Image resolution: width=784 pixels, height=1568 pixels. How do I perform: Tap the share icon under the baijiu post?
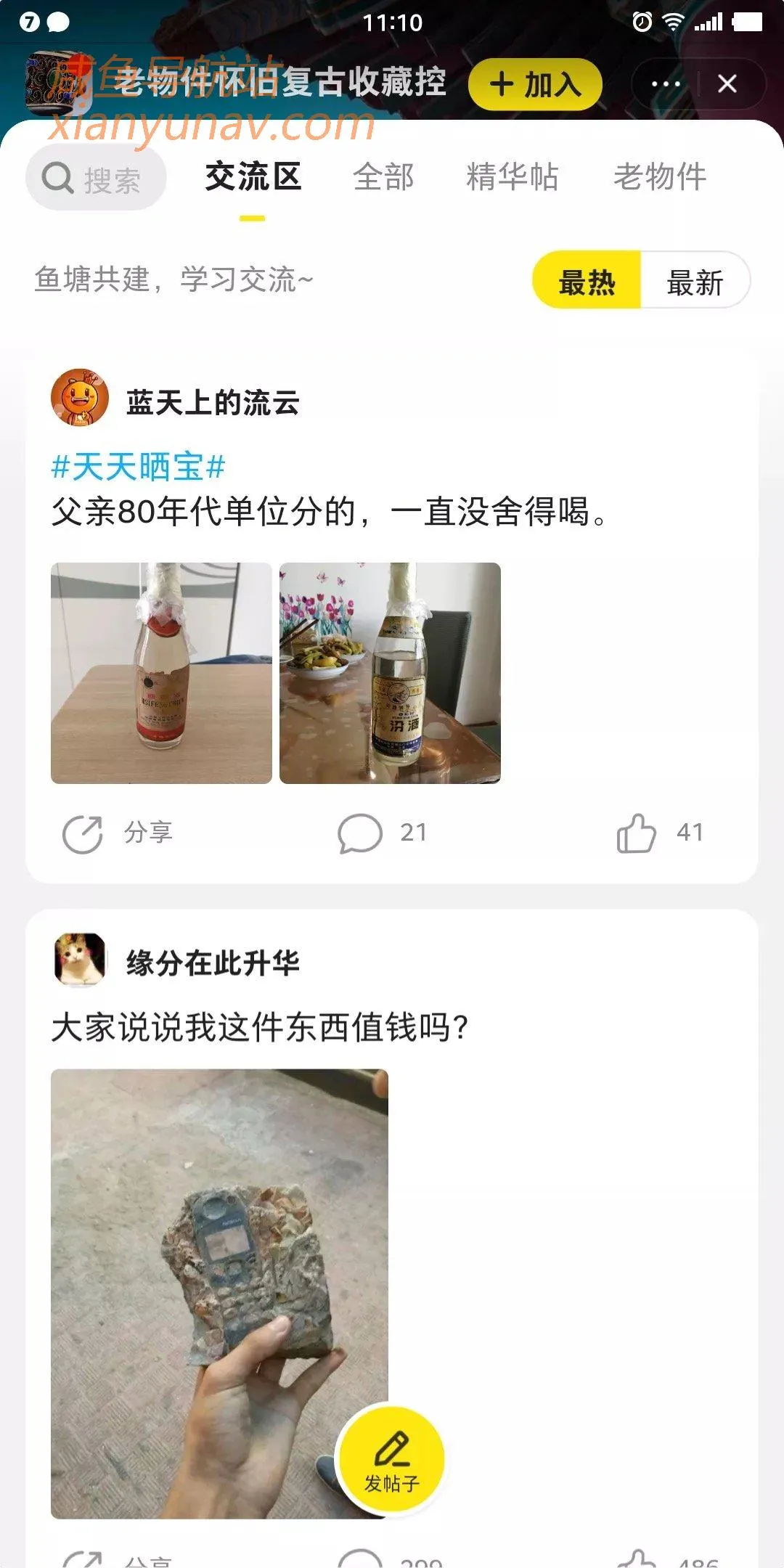pos(83,833)
